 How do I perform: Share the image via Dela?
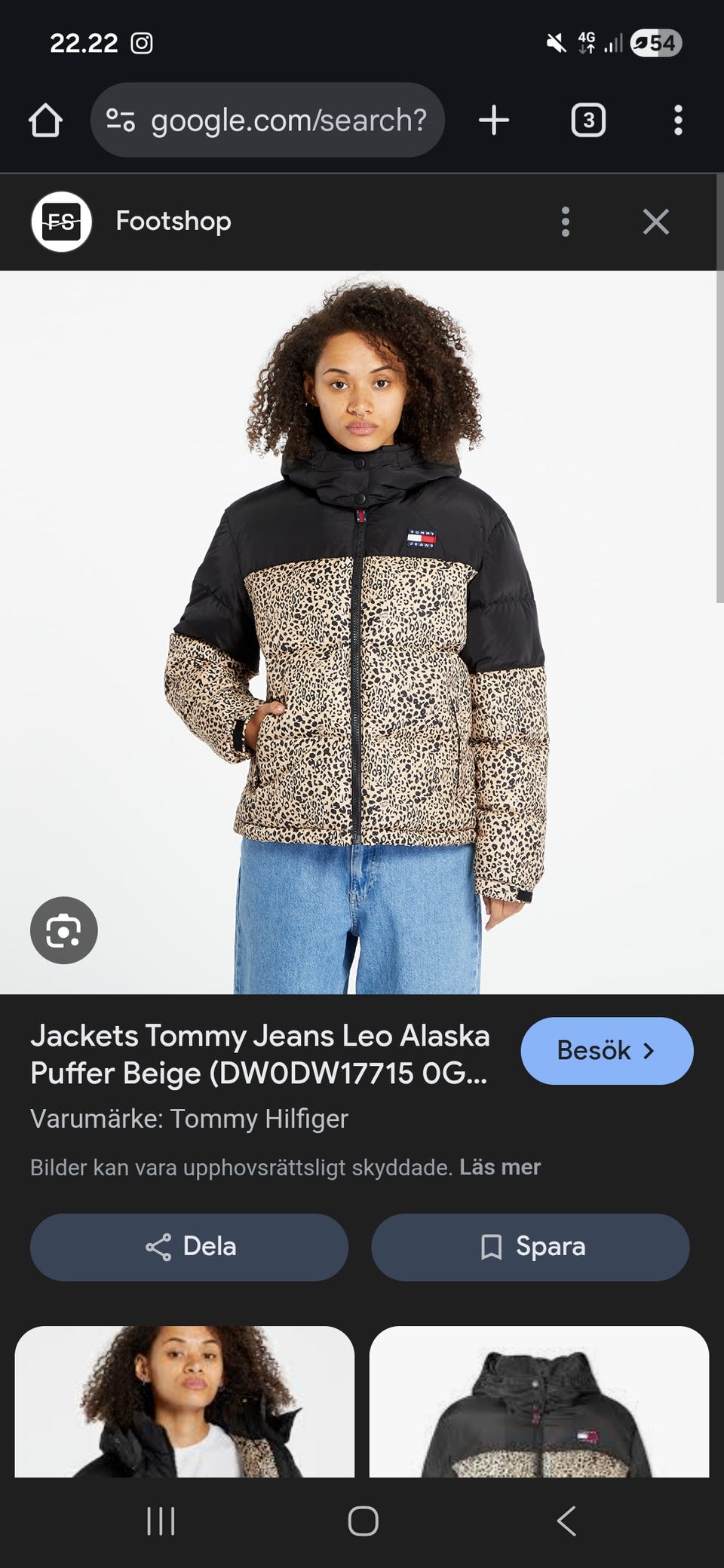(189, 1247)
